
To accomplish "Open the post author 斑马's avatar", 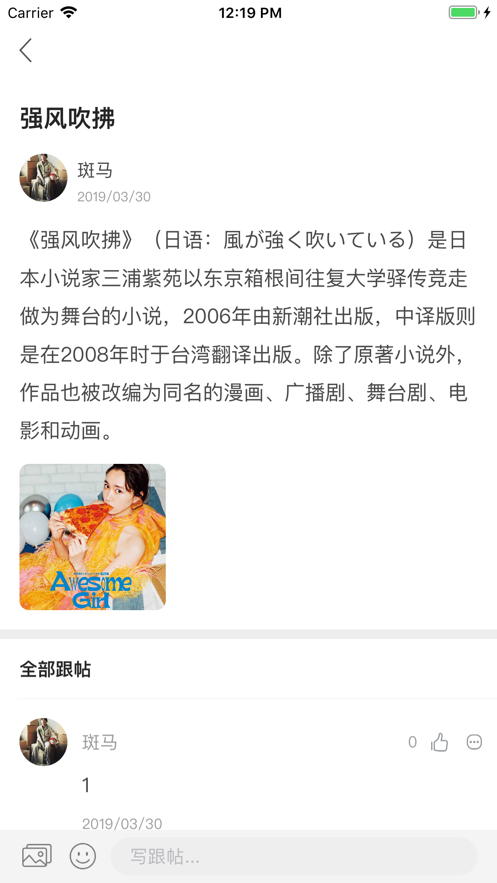I will (x=43, y=178).
